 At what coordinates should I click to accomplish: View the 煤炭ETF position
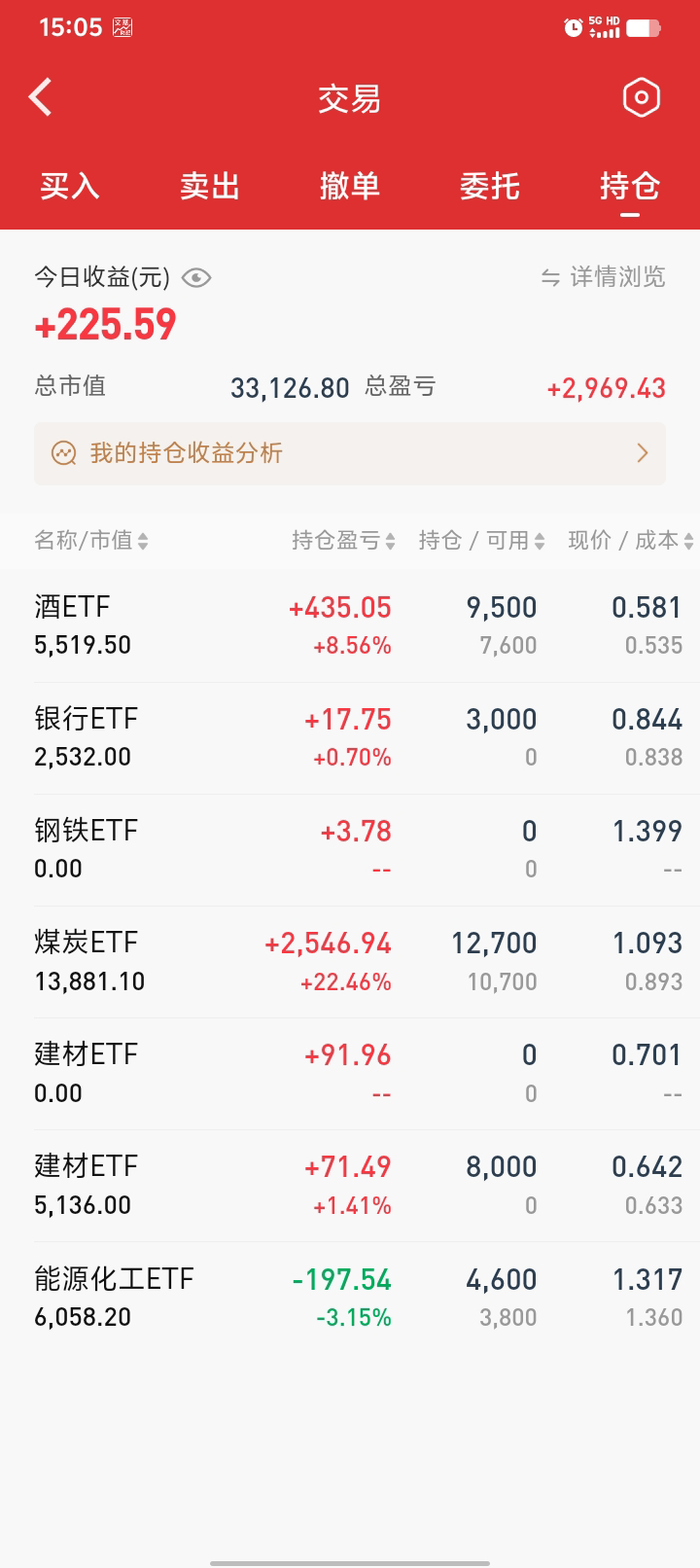pyautogui.click(x=350, y=961)
